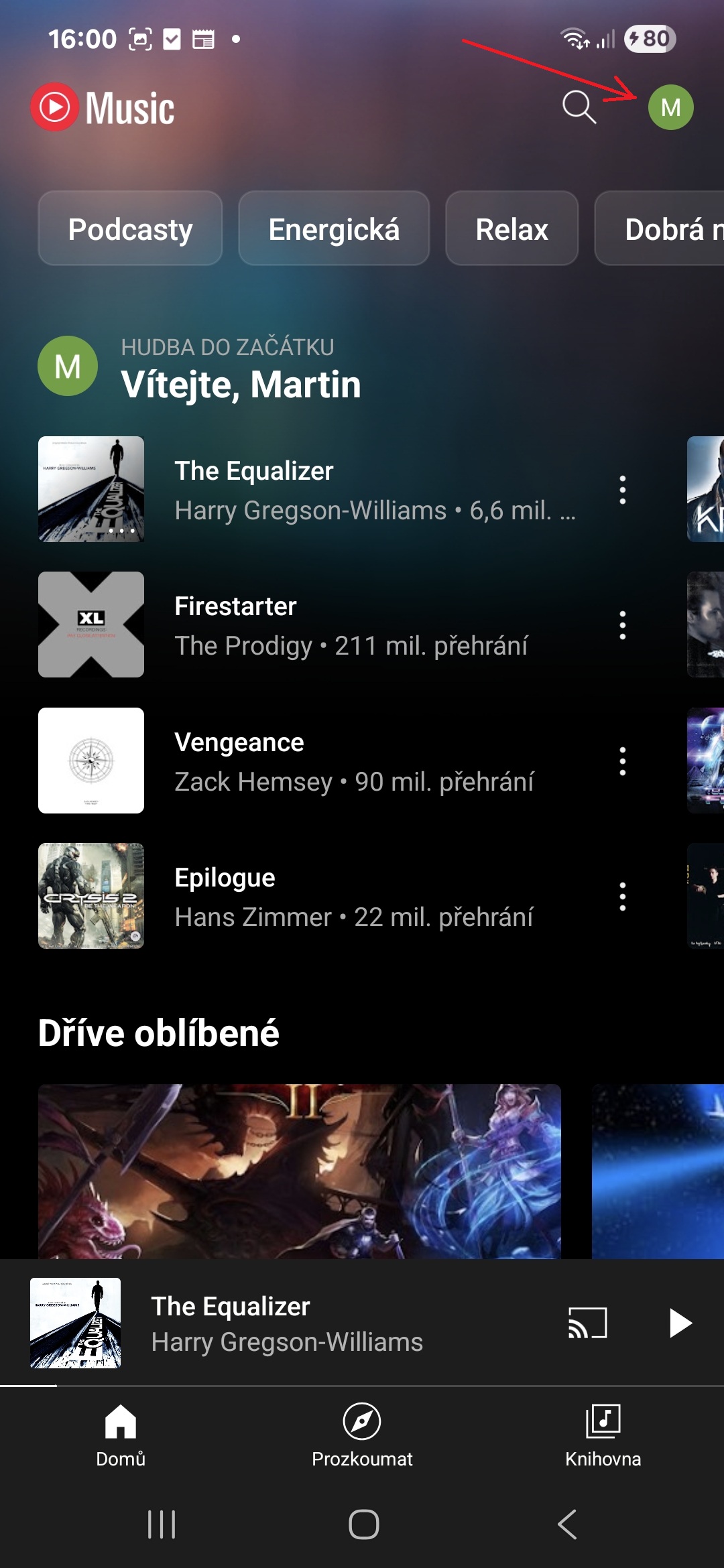This screenshot has width=724, height=1568.
Task: Open the account avatar in the top bar
Action: coord(670,107)
